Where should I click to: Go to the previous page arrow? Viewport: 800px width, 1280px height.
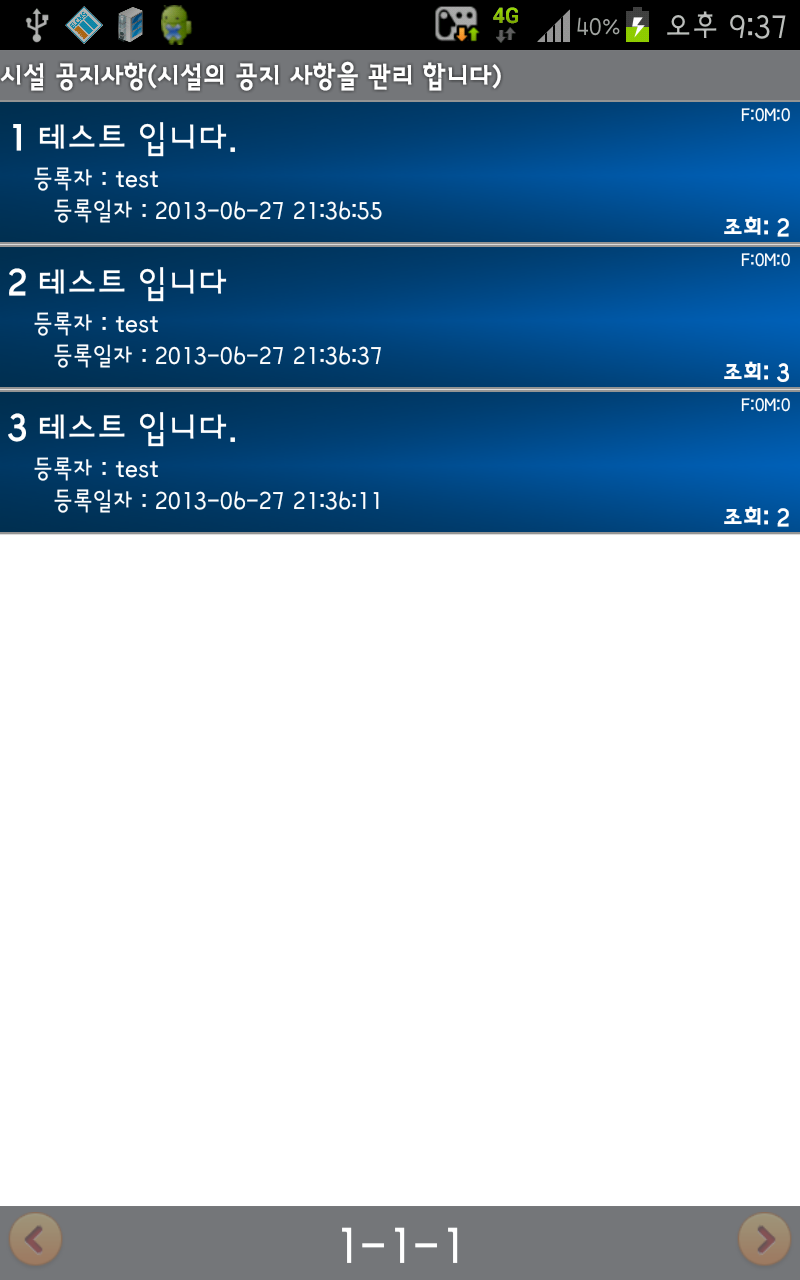pos(35,1241)
